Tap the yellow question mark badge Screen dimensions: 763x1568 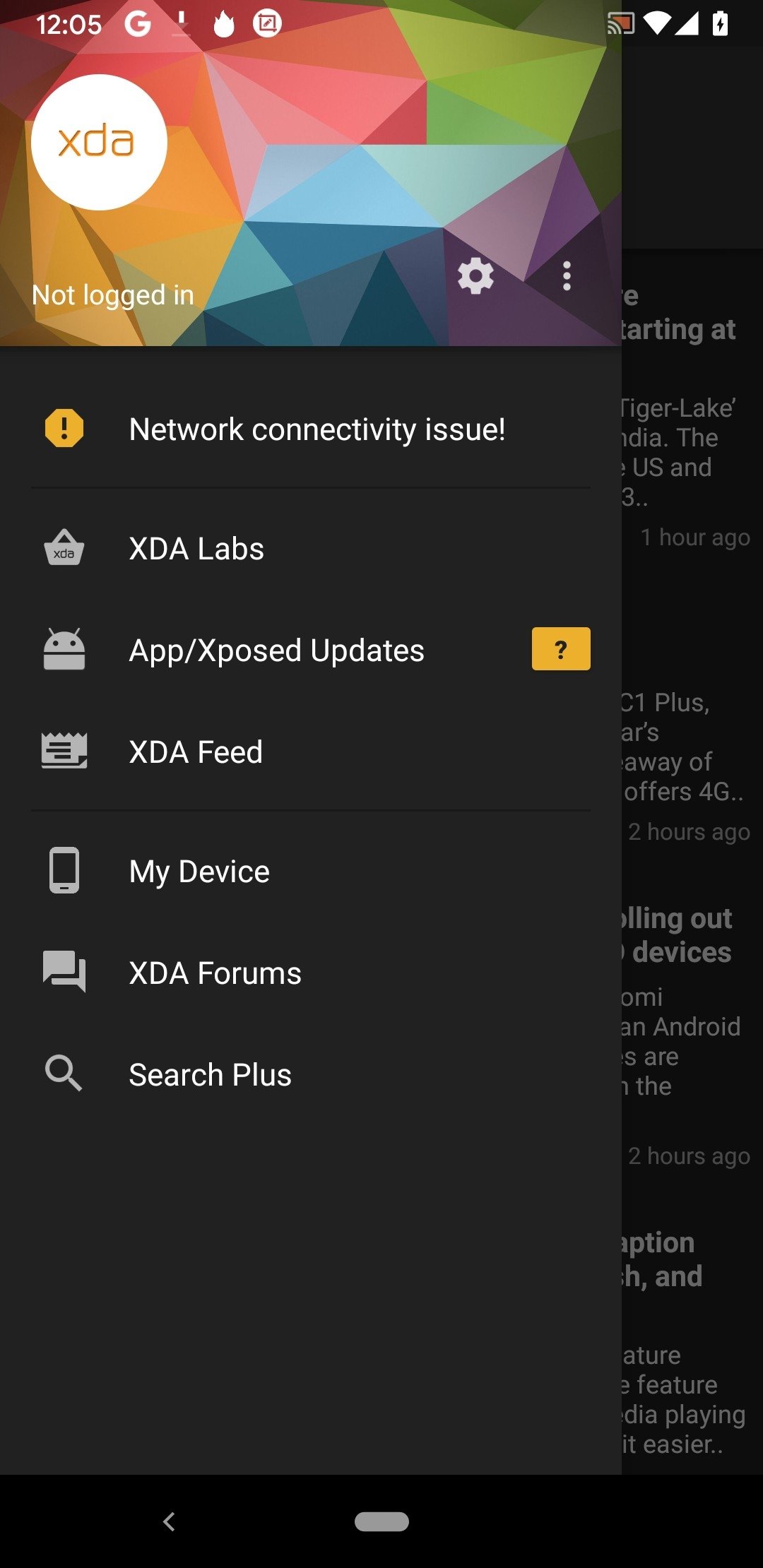coord(560,649)
